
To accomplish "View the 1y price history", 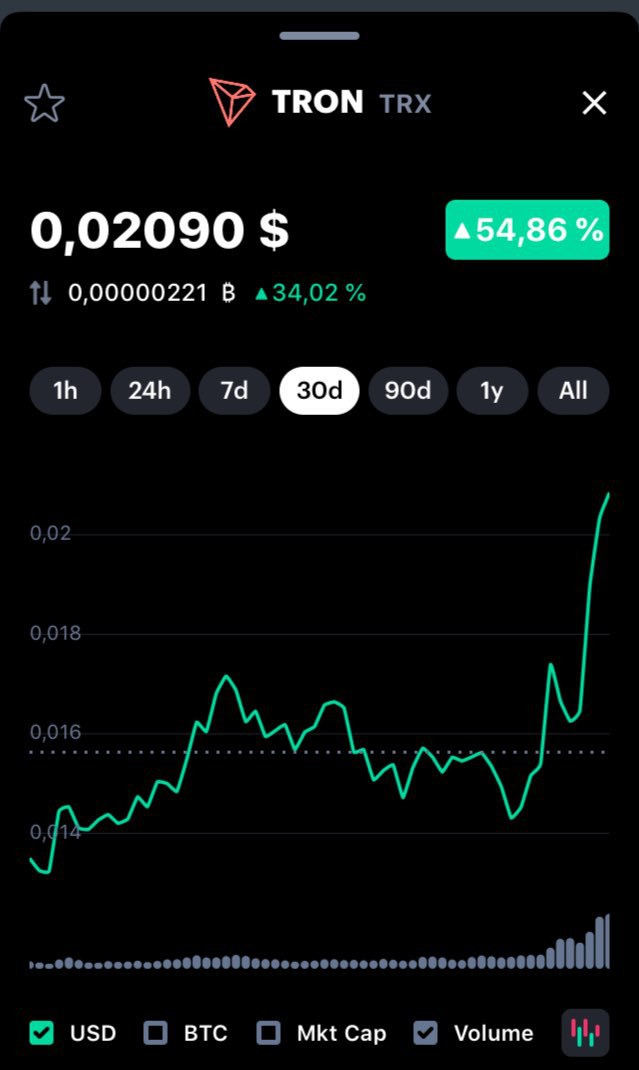I will coord(492,391).
